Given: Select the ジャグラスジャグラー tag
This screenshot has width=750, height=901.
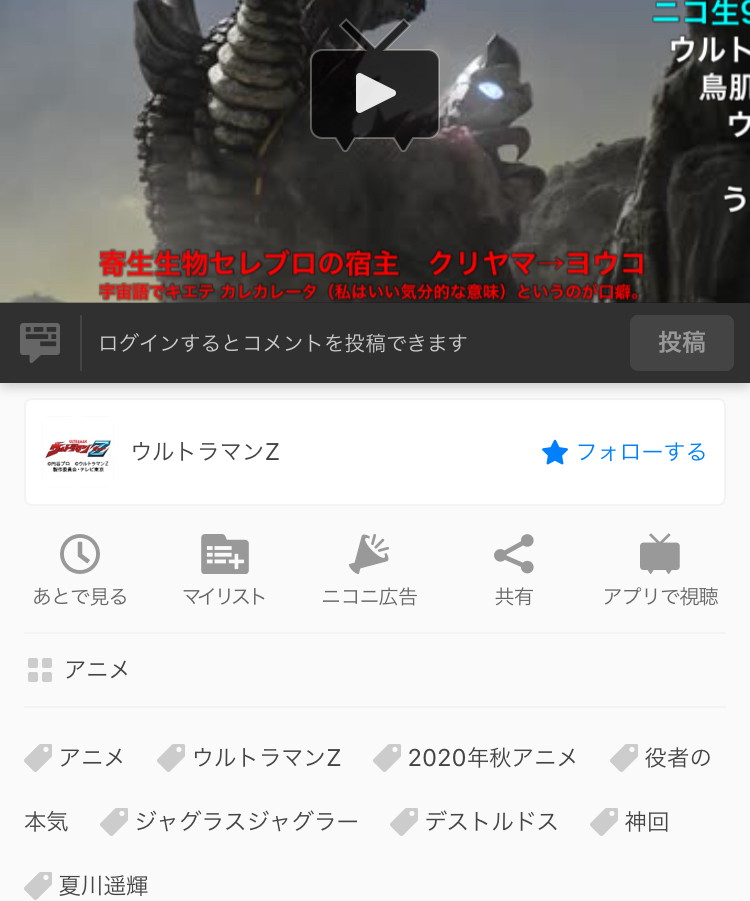Looking at the screenshot, I should pyautogui.click(x=245, y=822).
